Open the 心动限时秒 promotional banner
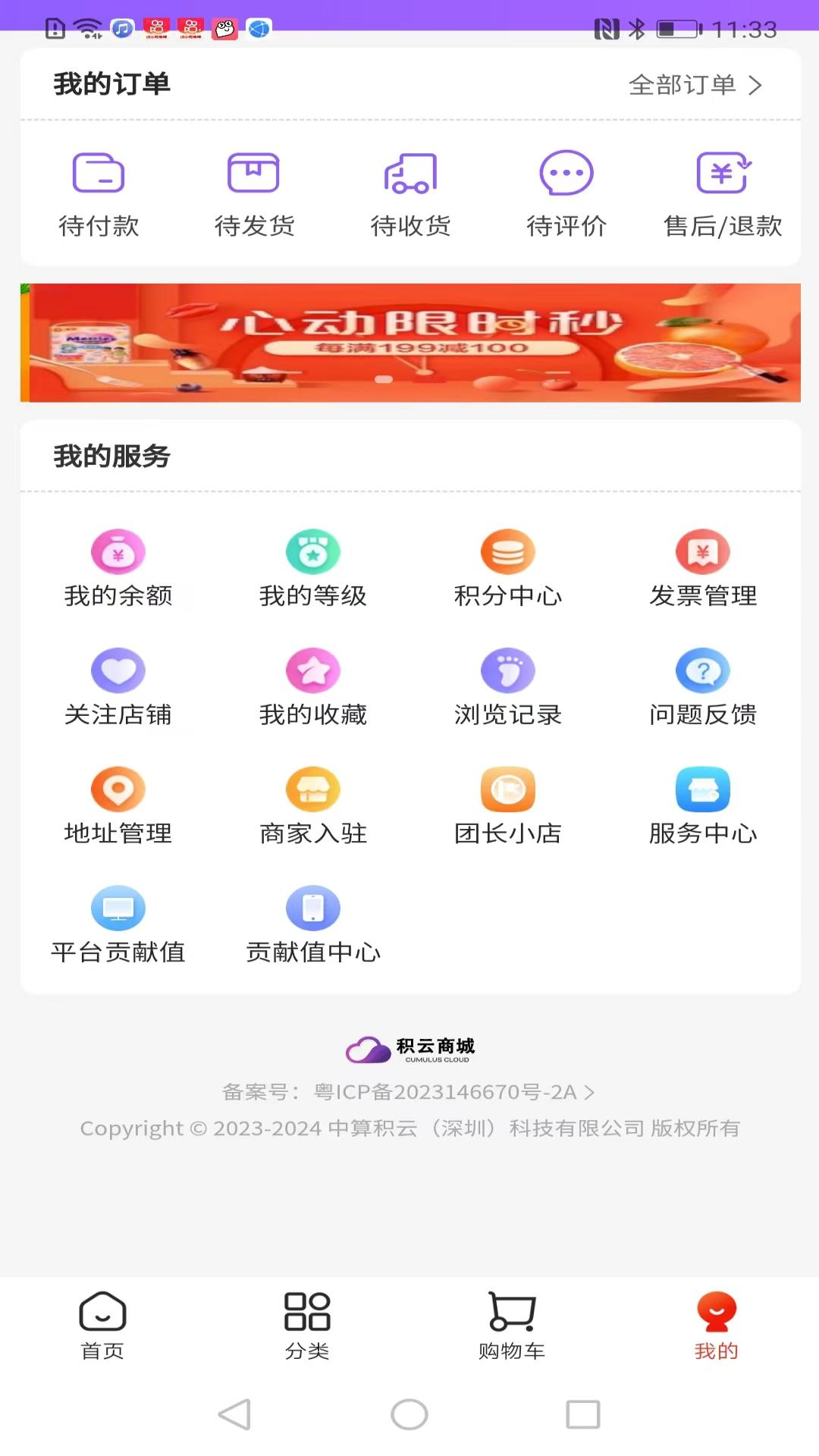This screenshot has height=1456, width=819. [410, 343]
